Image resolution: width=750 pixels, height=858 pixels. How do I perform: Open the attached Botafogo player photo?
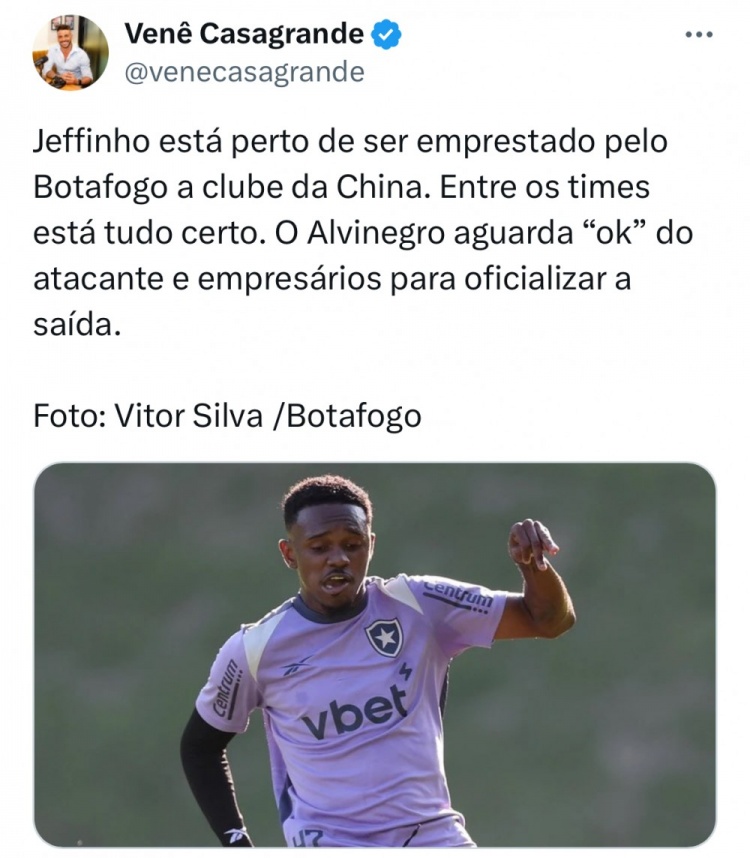pos(374,654)
